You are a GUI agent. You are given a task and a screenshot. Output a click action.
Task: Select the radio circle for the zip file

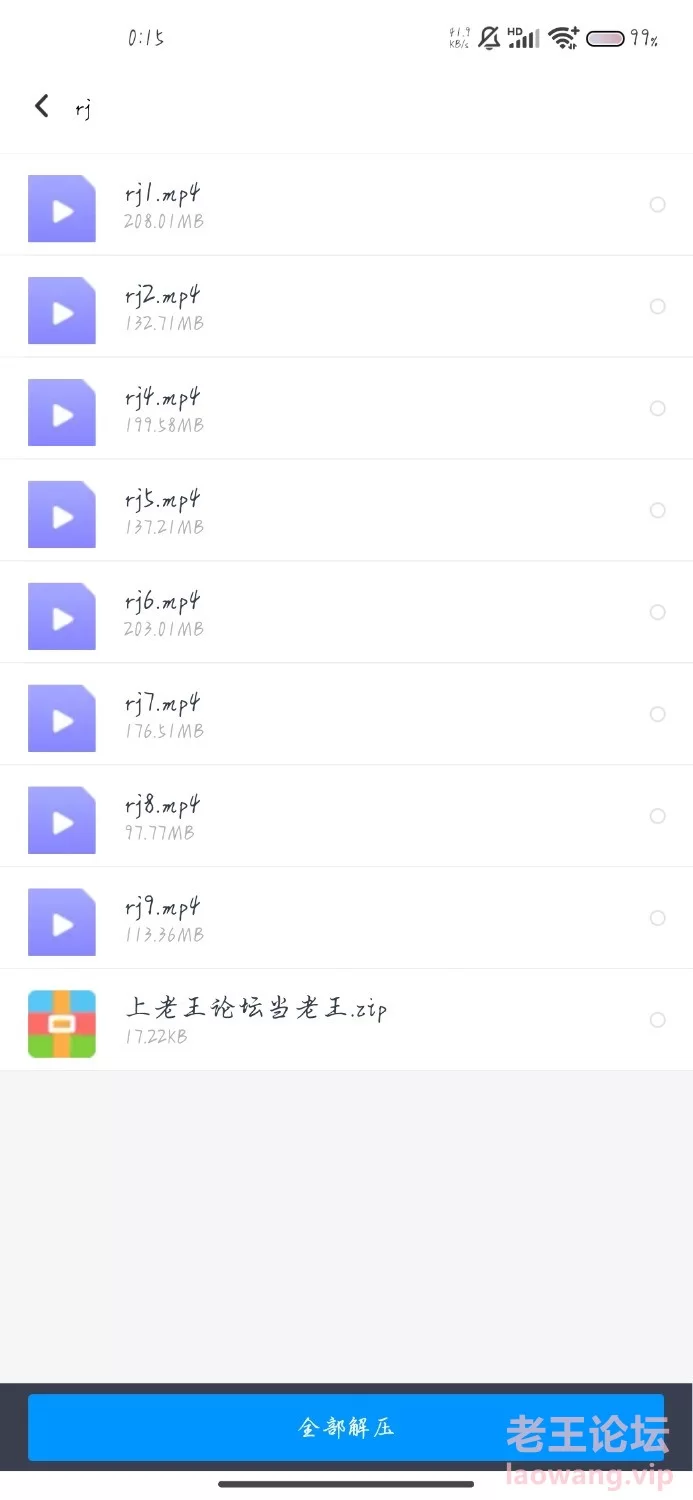tap(657, 1021)
